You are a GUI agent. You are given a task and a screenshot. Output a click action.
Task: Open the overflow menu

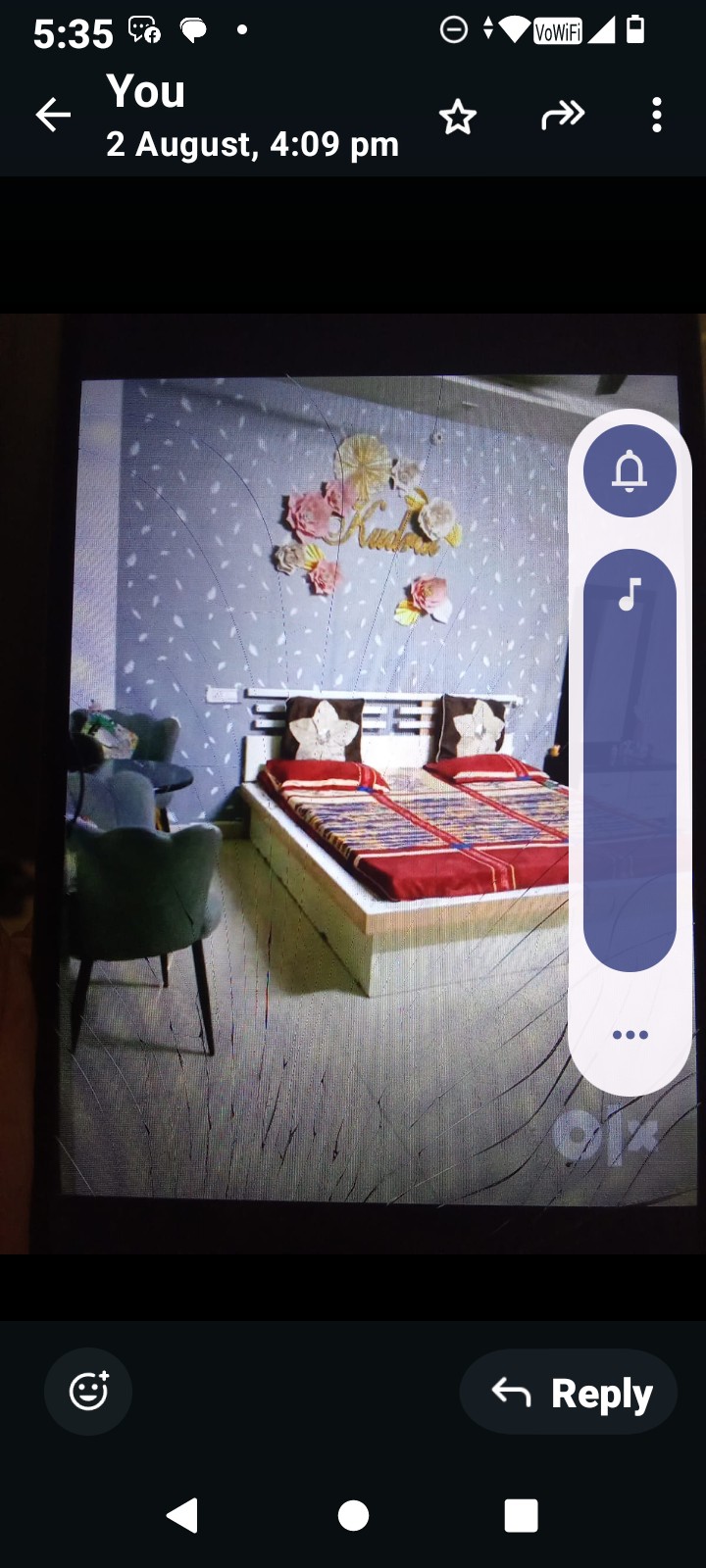656,116
